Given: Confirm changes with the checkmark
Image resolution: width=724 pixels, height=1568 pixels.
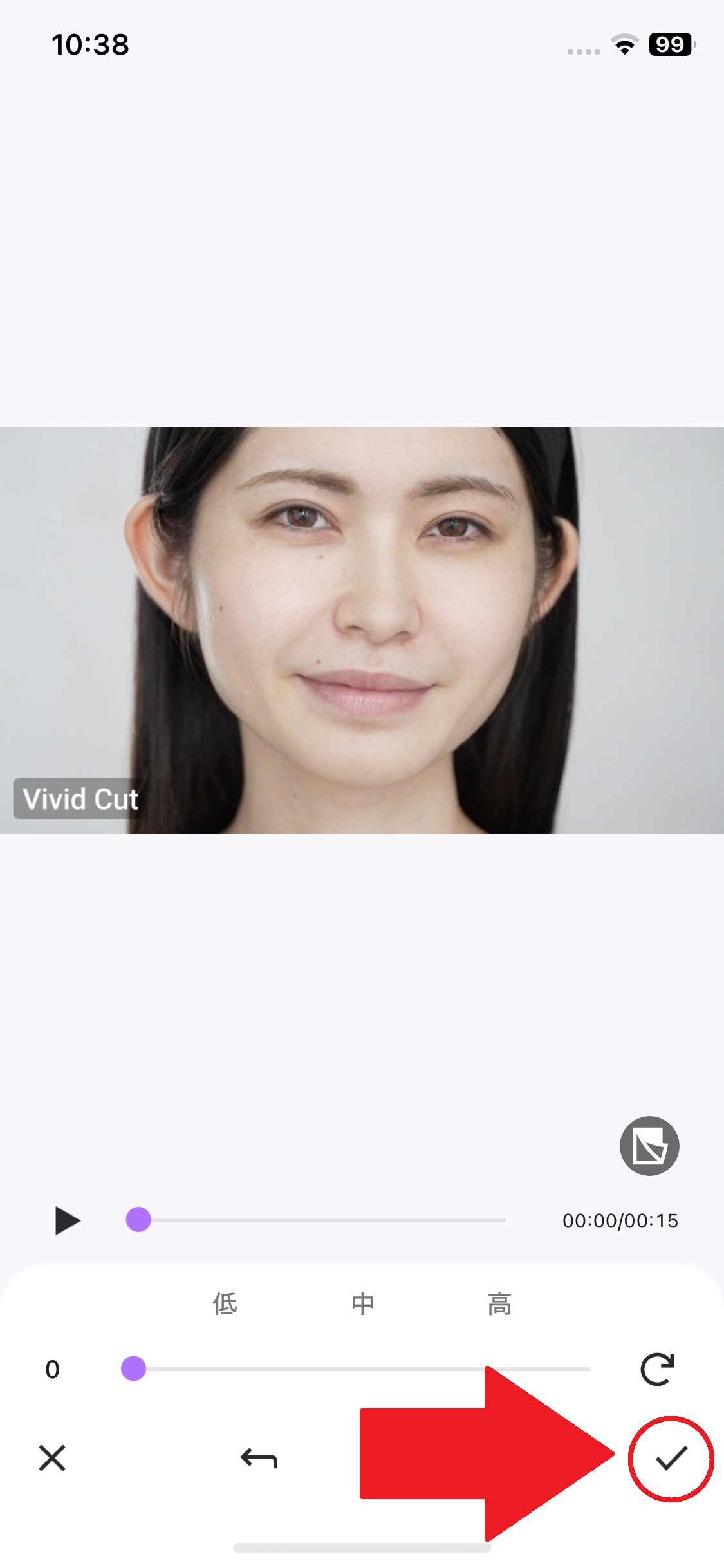Looking at the screenshot, I should 671,1458.
